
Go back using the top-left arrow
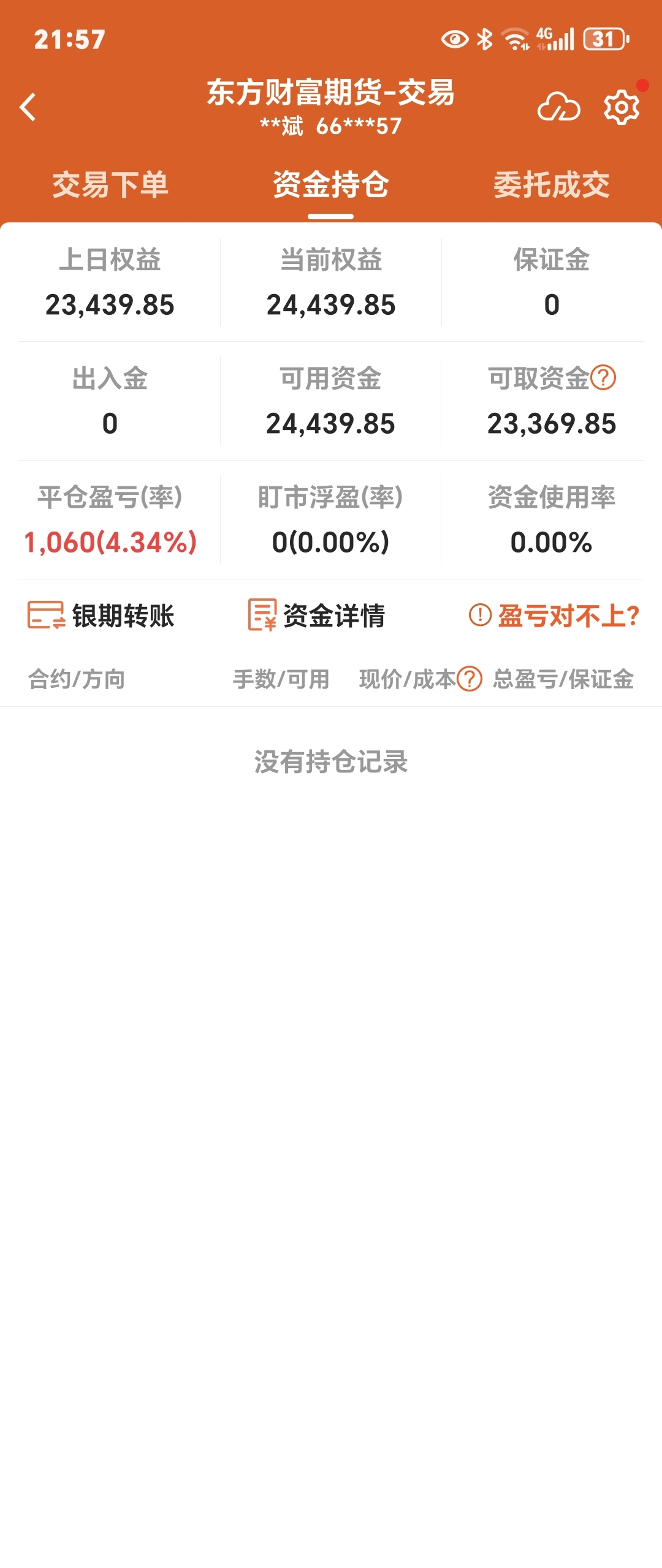tap(28, 107)
